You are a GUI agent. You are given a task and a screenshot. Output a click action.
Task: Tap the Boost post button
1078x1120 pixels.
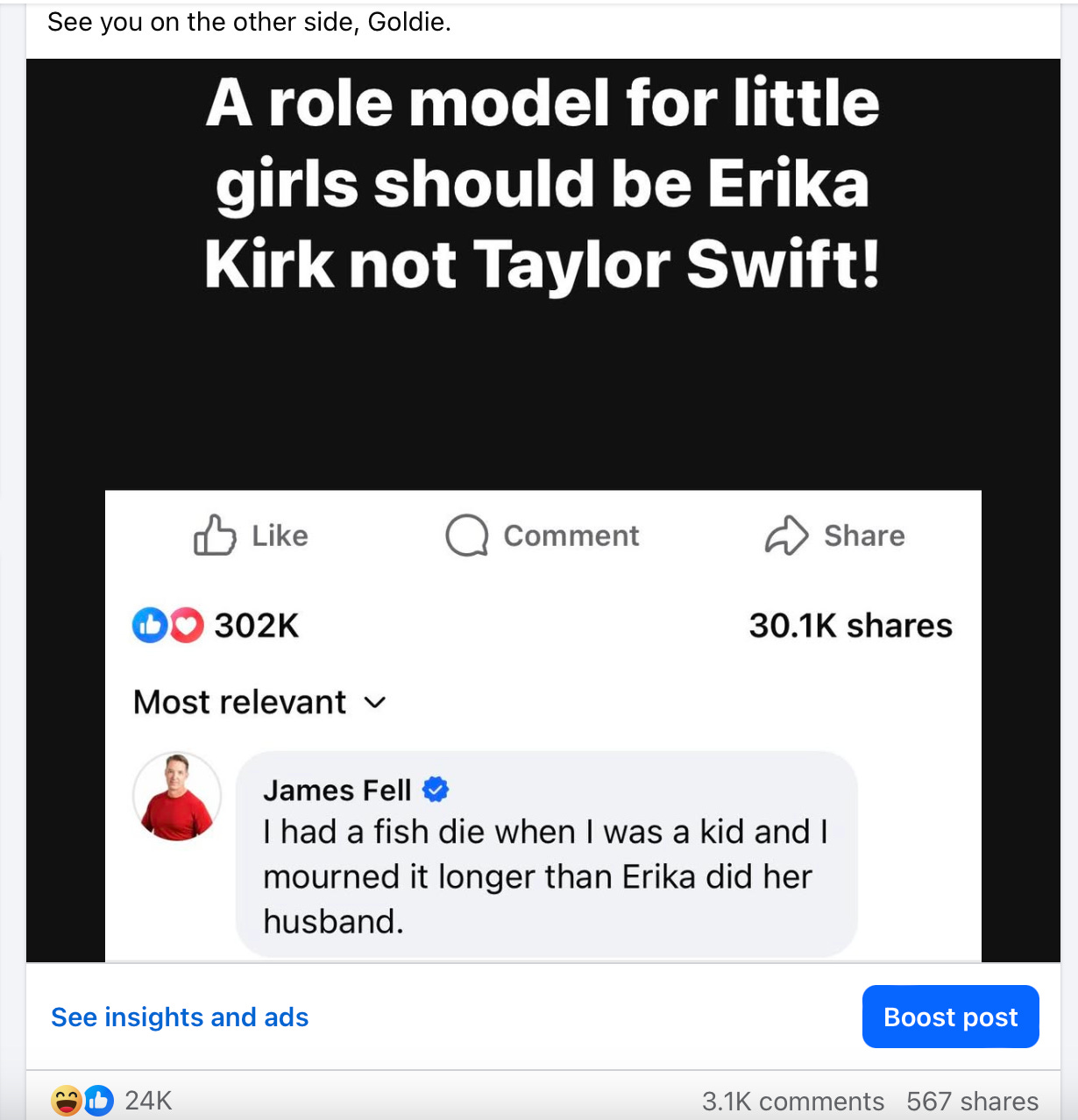[x=950, y=1017]
